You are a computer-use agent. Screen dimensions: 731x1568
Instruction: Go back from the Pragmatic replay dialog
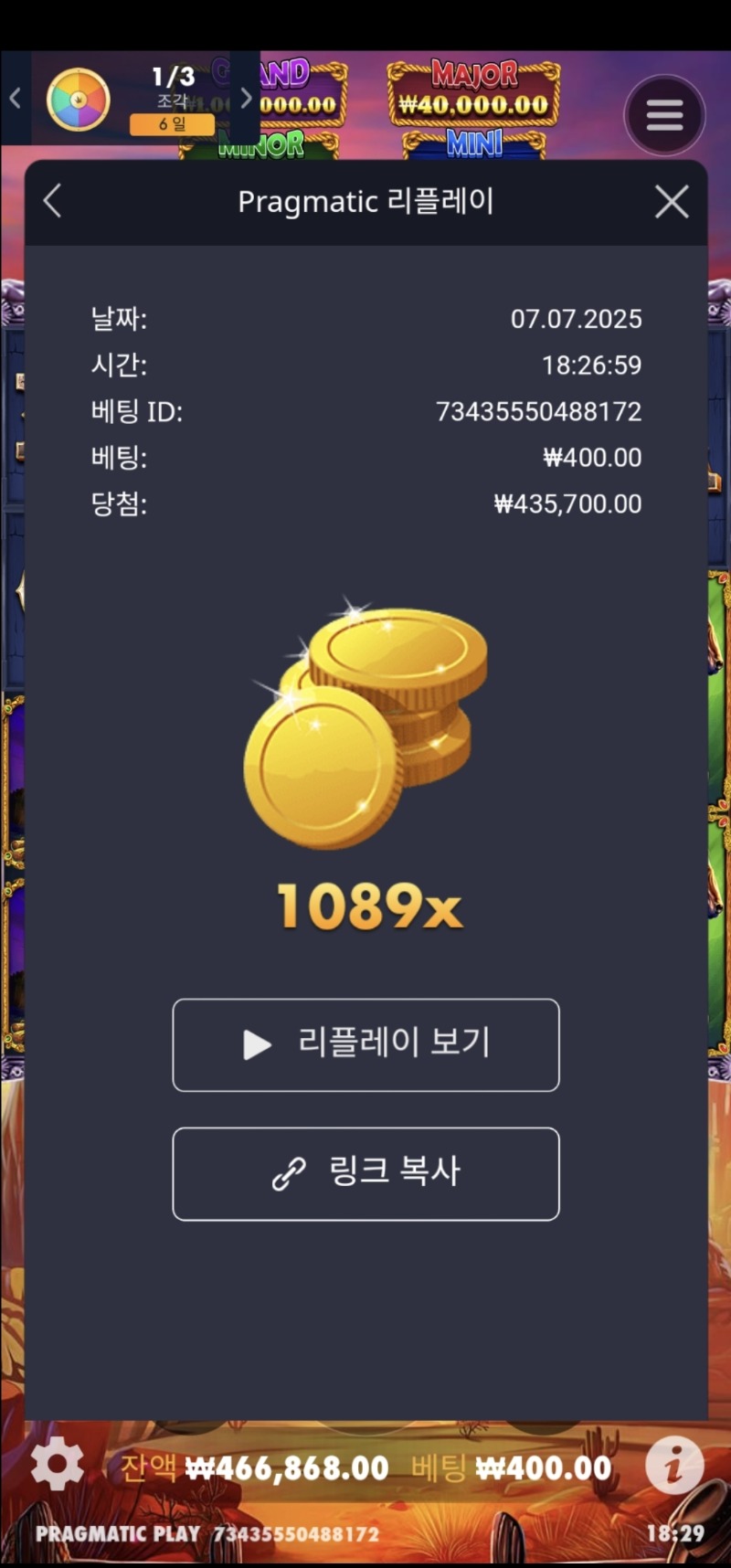53,201
